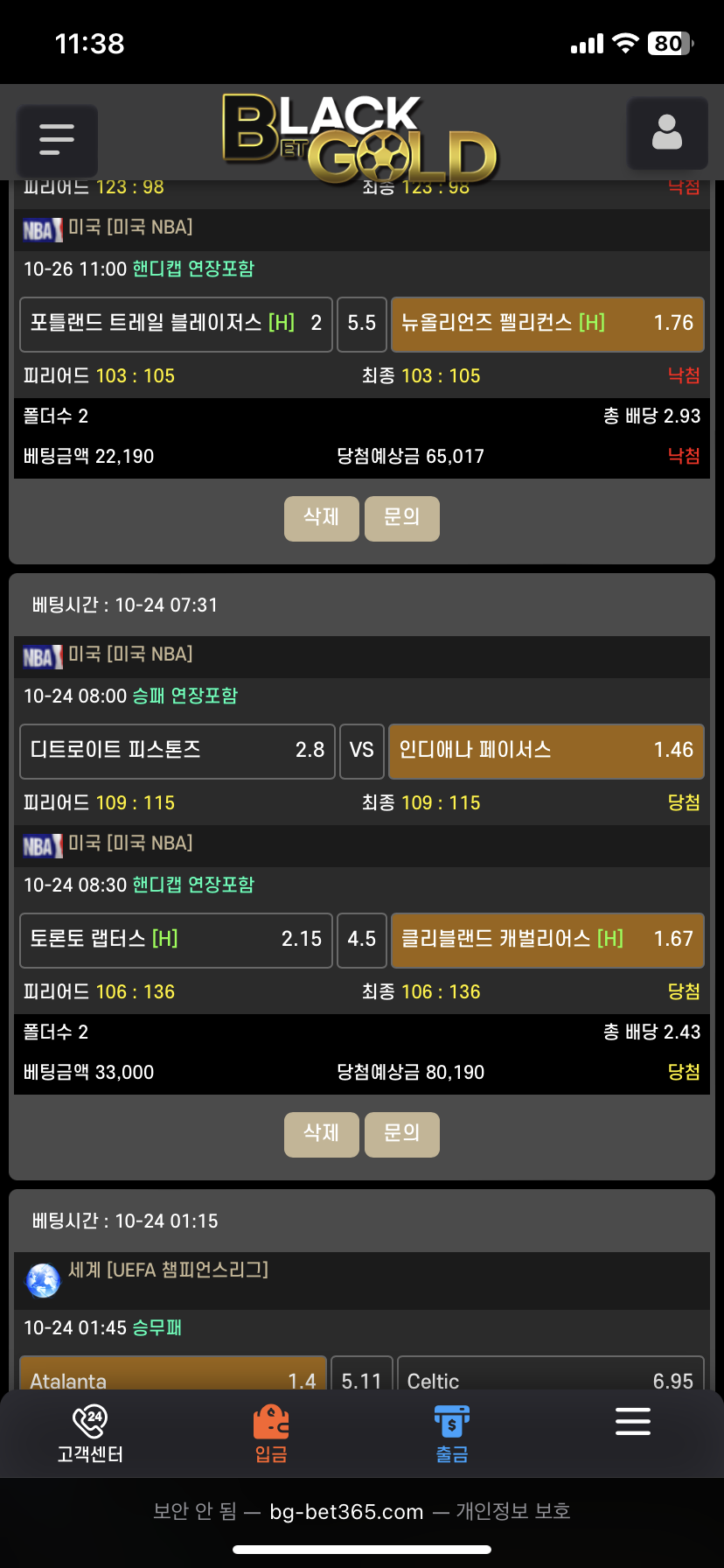Go to 출금 withdrawal
The width and height of the screenshot is (724, 1568).
[452, 1433]
